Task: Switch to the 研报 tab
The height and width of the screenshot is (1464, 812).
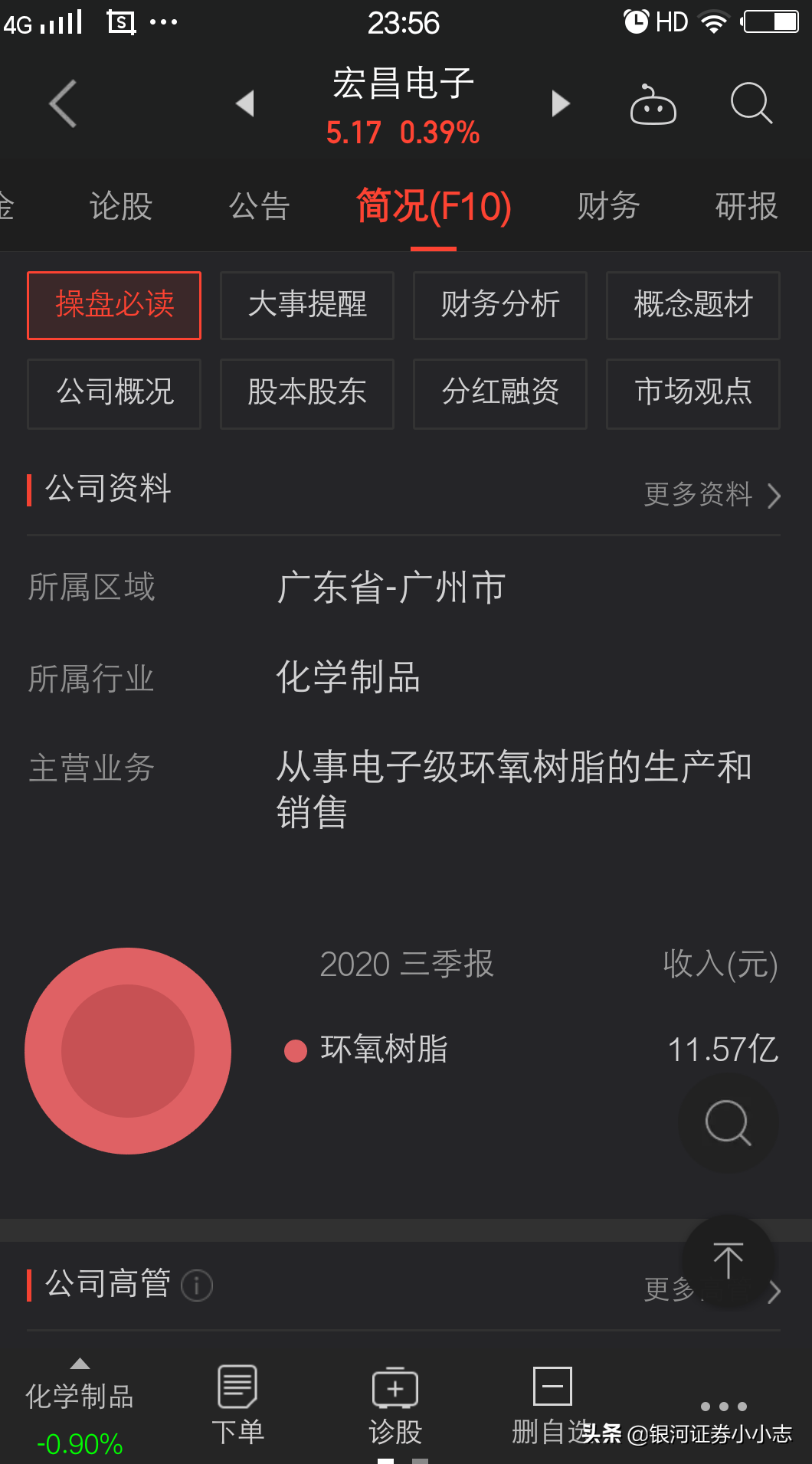Action: click(746, 207)
